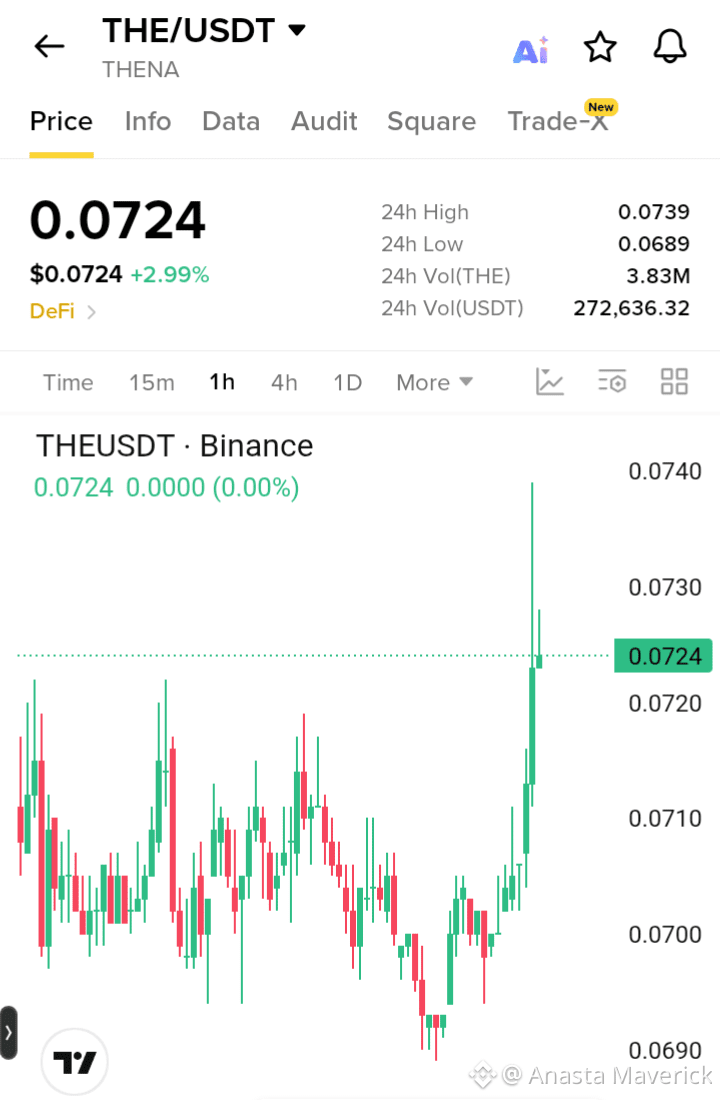Viewport: 720px width, 1100px height.
Task: Go back using the arrow icon
Action: [49, 46]
